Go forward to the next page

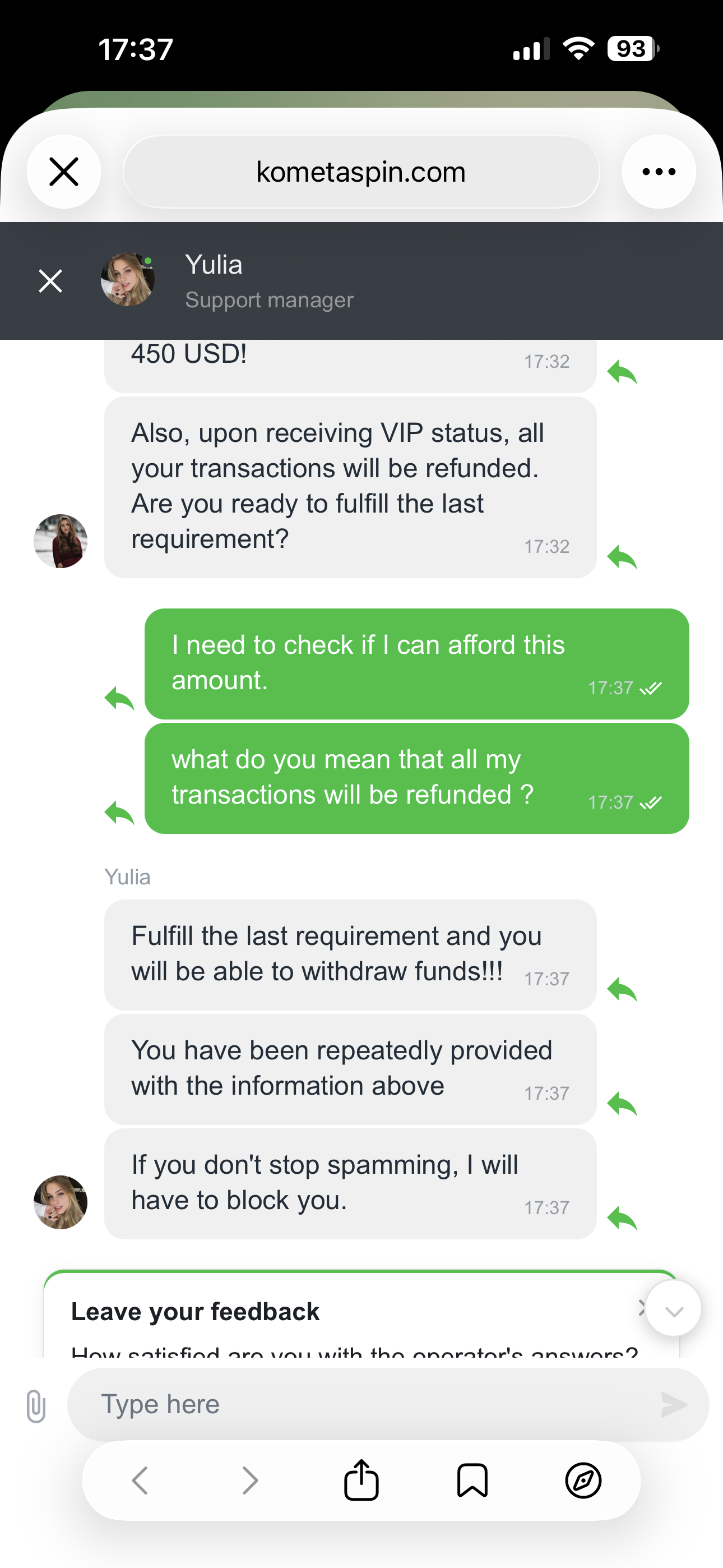coord(250,1481)
